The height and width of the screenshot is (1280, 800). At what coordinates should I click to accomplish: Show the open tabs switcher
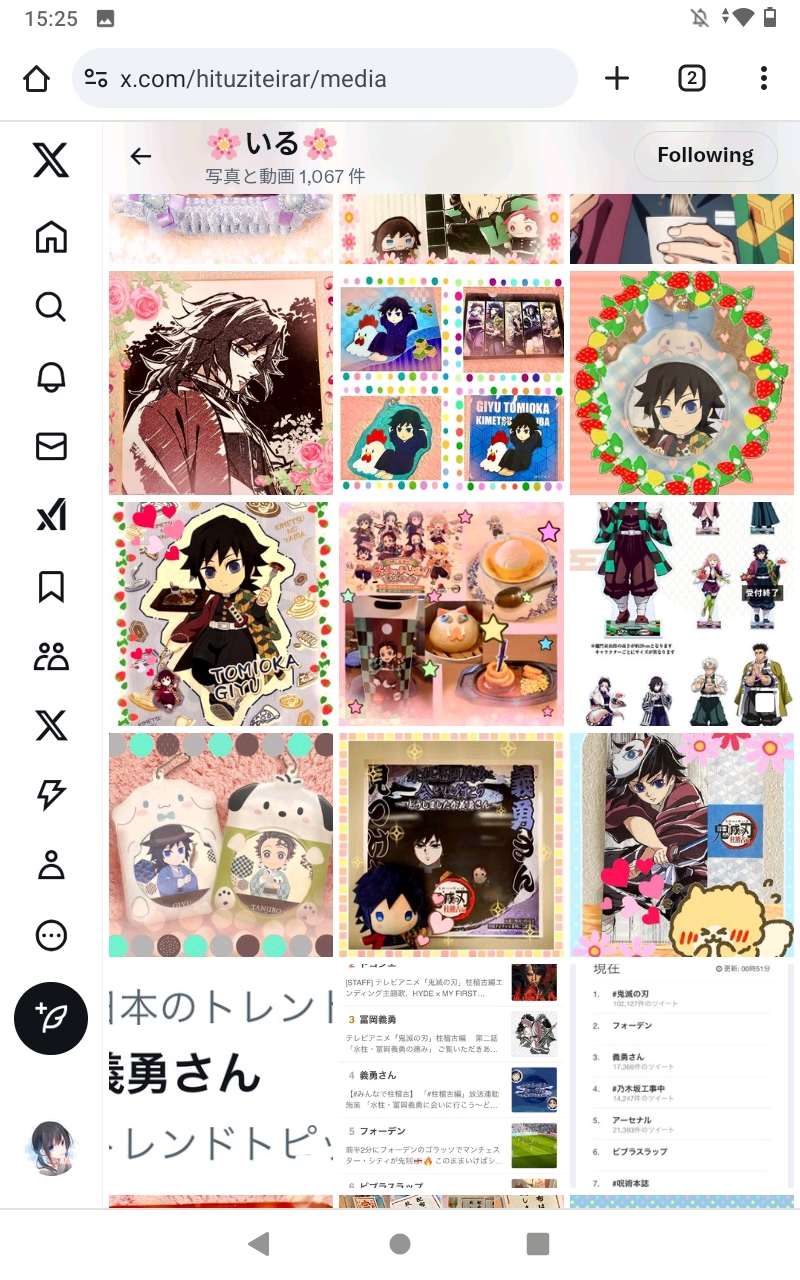click(691, 79)
